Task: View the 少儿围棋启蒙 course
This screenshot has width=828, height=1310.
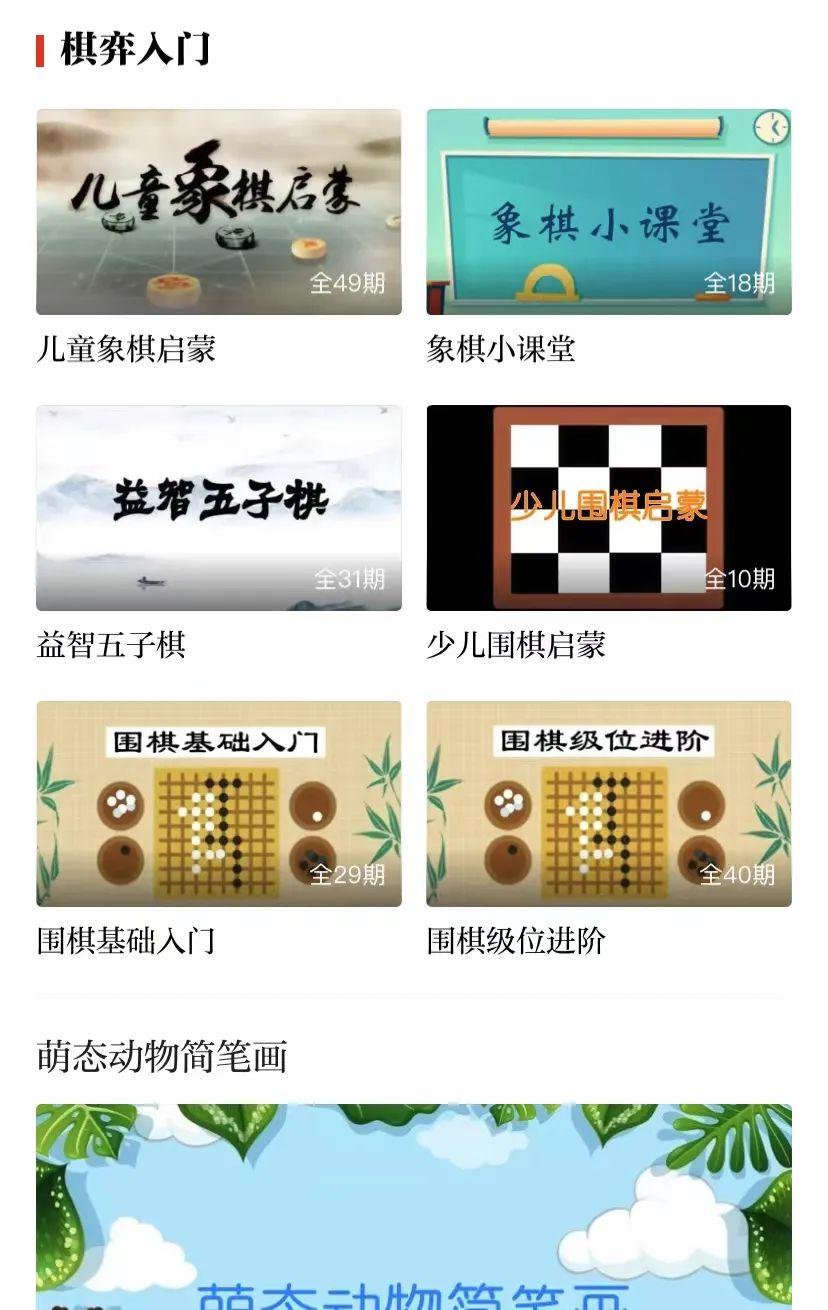Action: (608, 508)
